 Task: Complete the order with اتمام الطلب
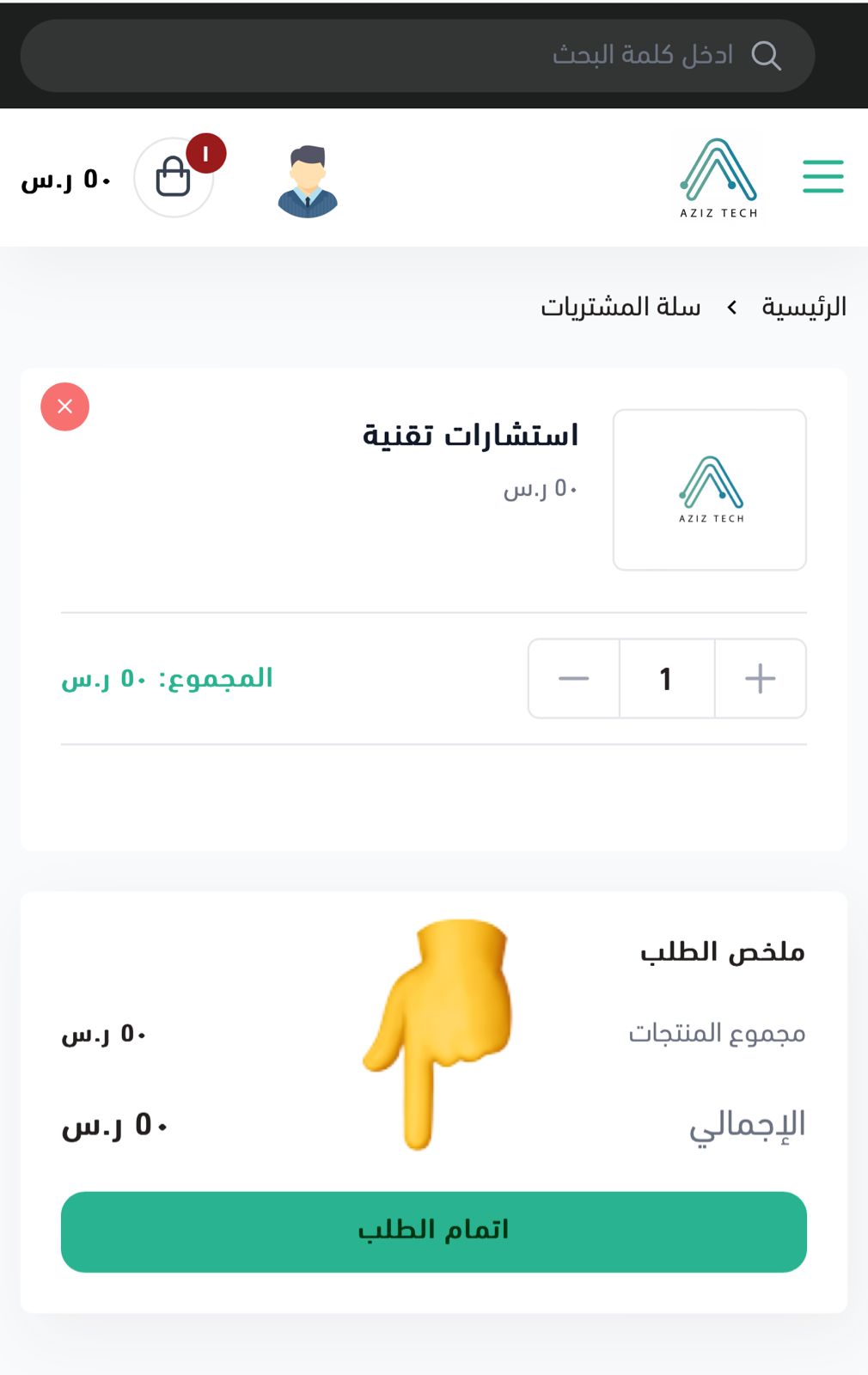(433, 1231)
